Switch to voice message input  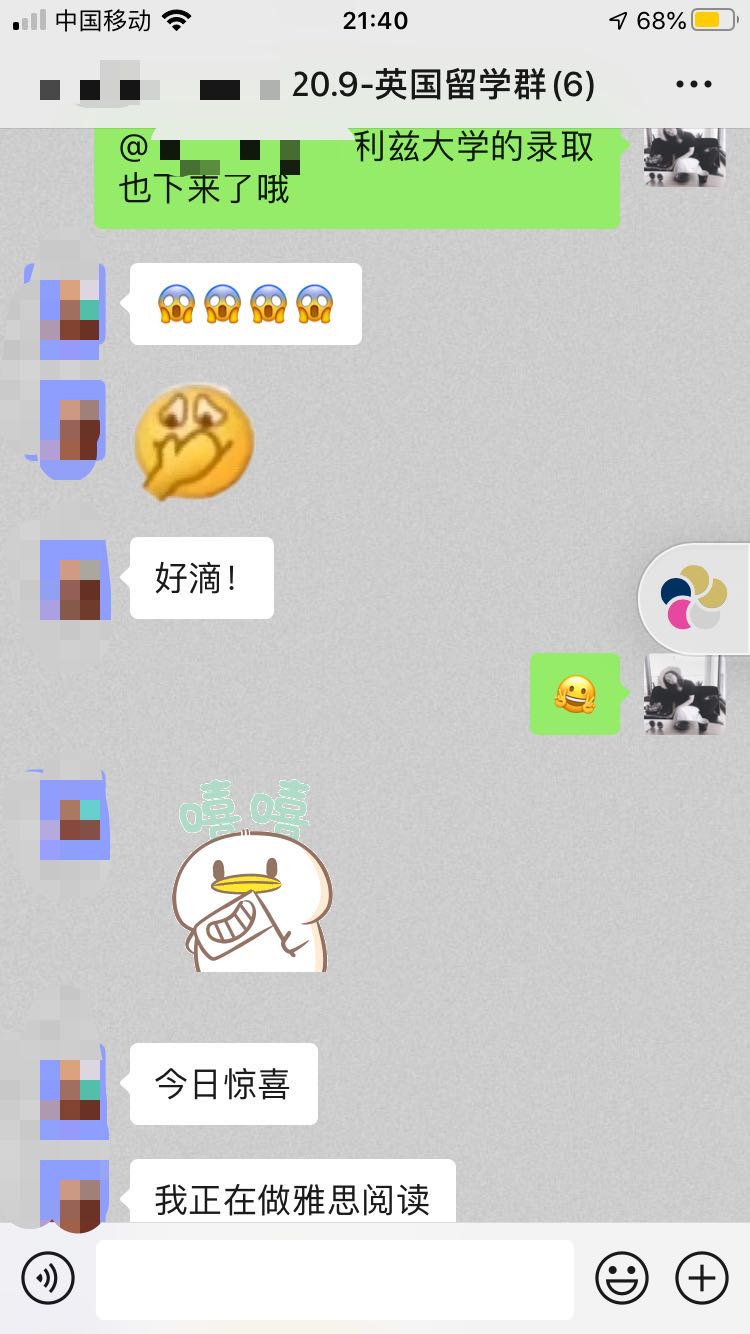pos(48,1278)
